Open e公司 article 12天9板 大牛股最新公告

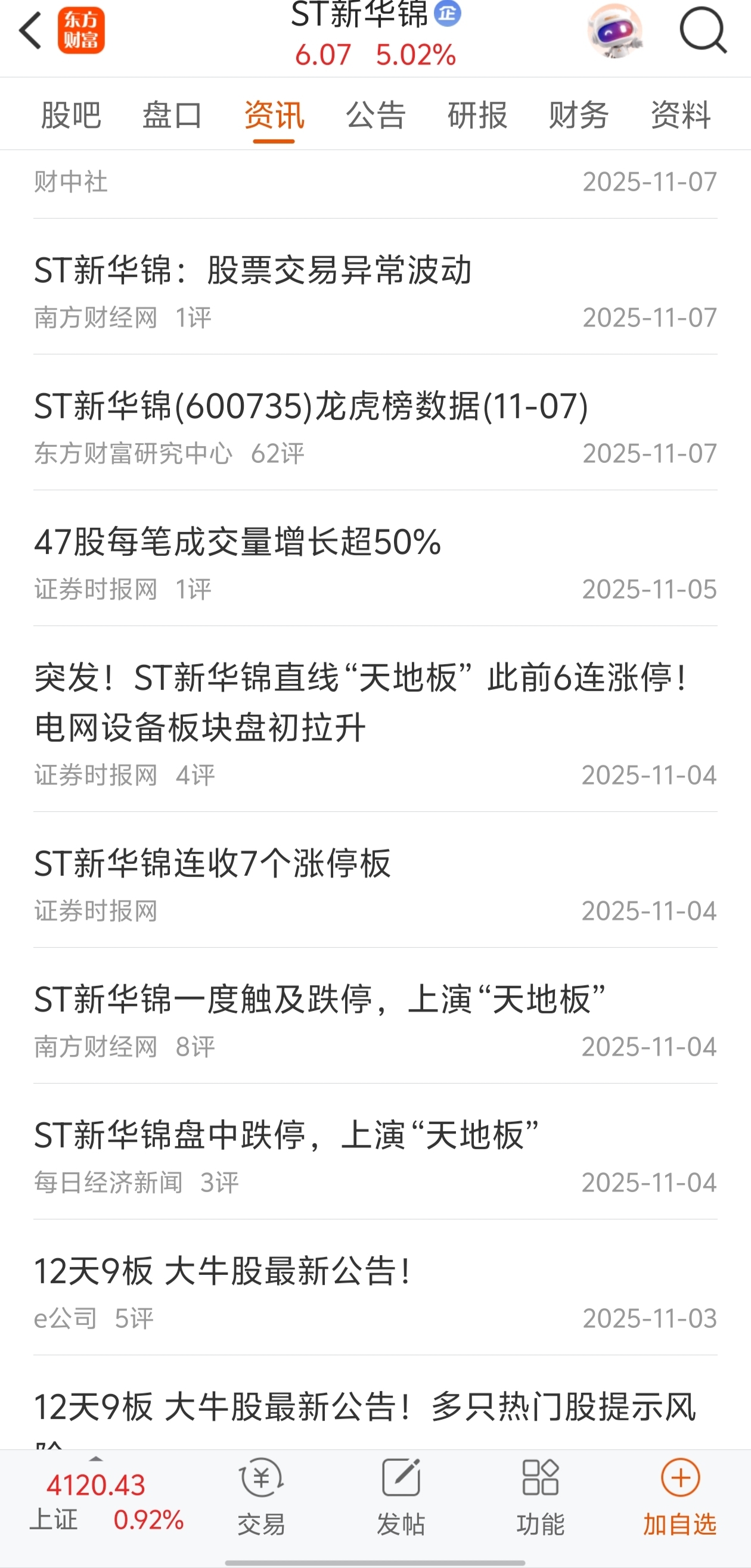(222, 1271)
